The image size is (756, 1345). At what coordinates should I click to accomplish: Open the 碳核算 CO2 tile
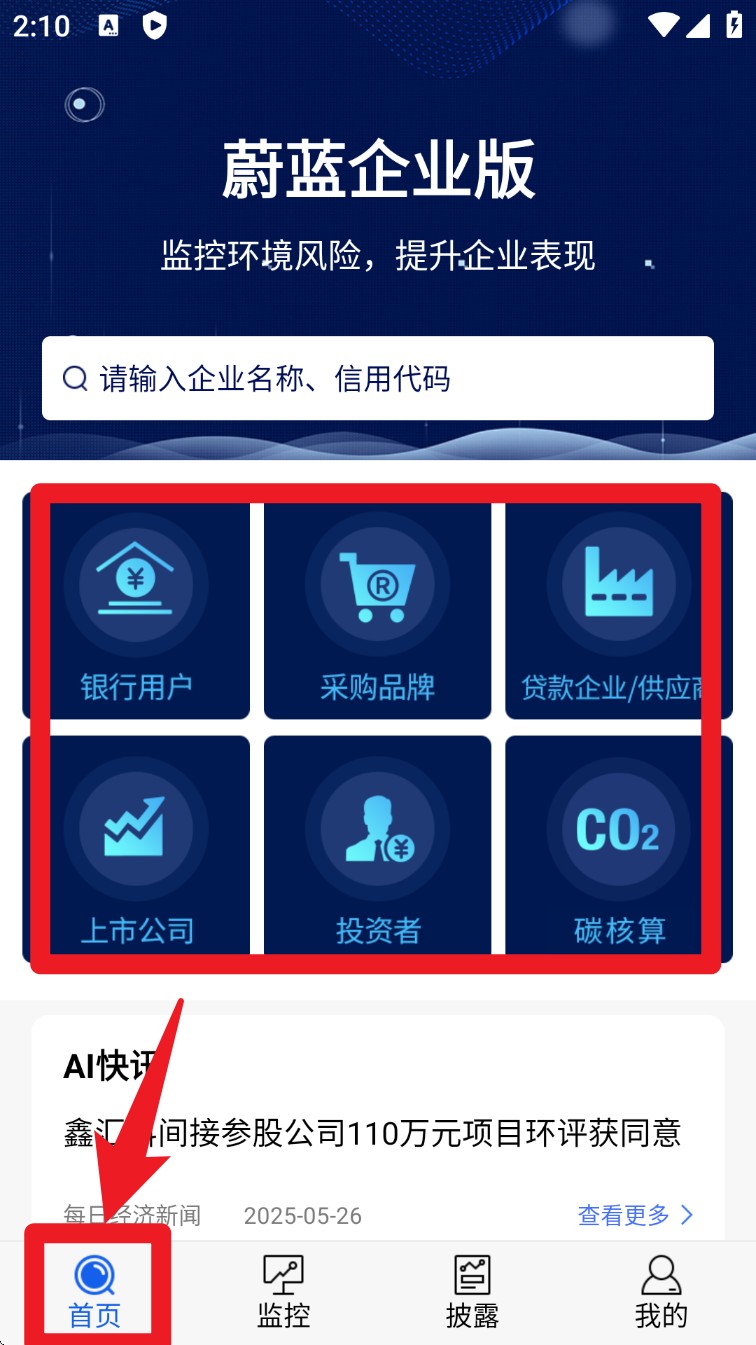618,846
